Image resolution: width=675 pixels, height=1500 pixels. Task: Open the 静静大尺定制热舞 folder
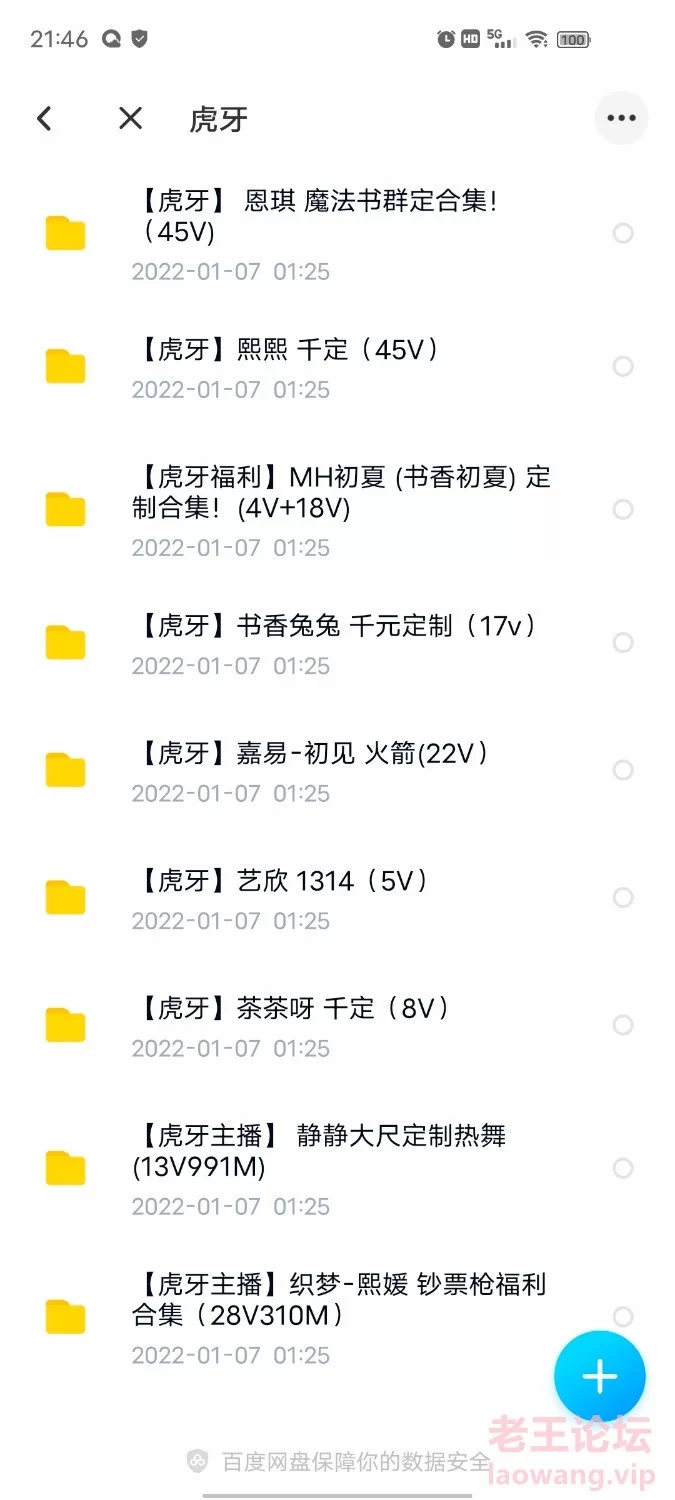coord(337,1168)
